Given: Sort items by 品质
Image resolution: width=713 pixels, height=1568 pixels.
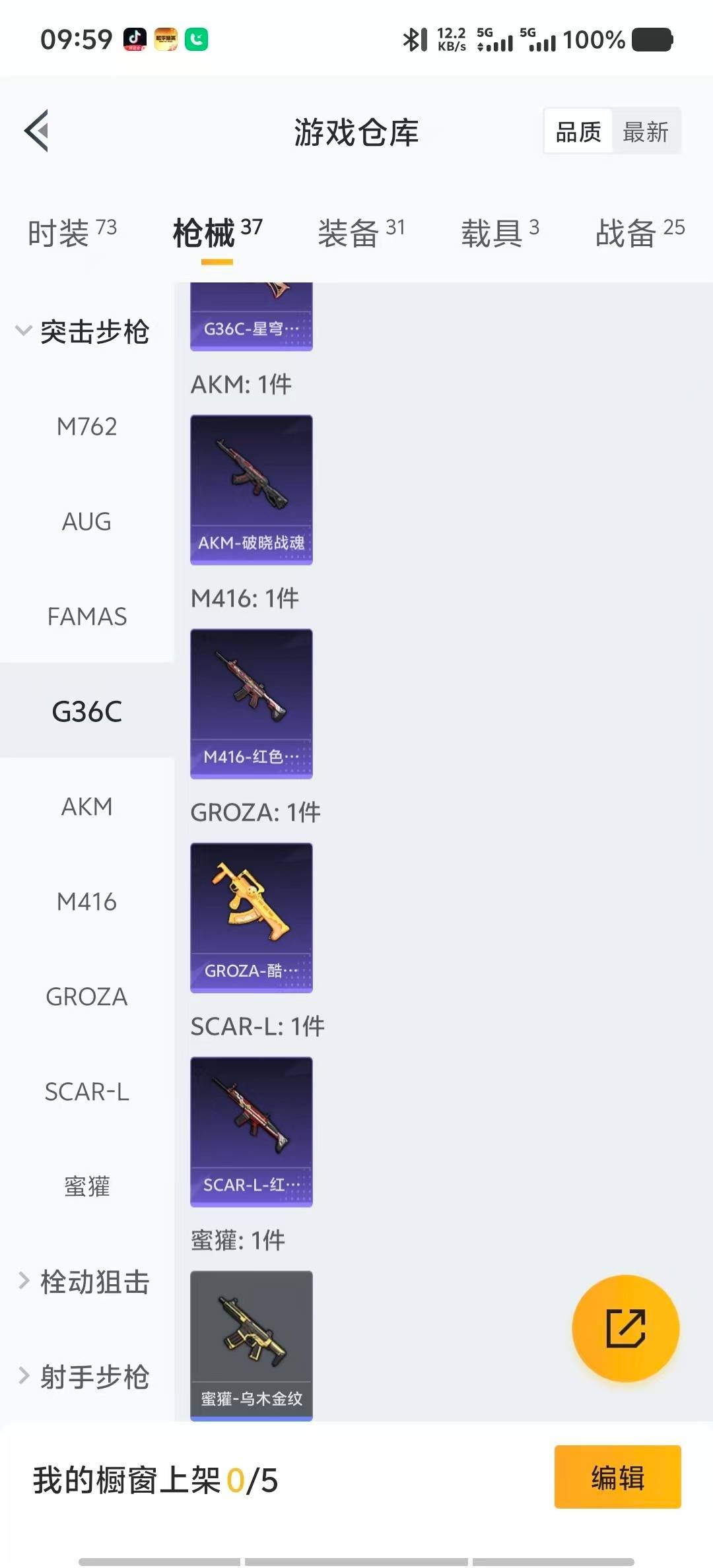Looking at the screenshot, I should [578, 132].
